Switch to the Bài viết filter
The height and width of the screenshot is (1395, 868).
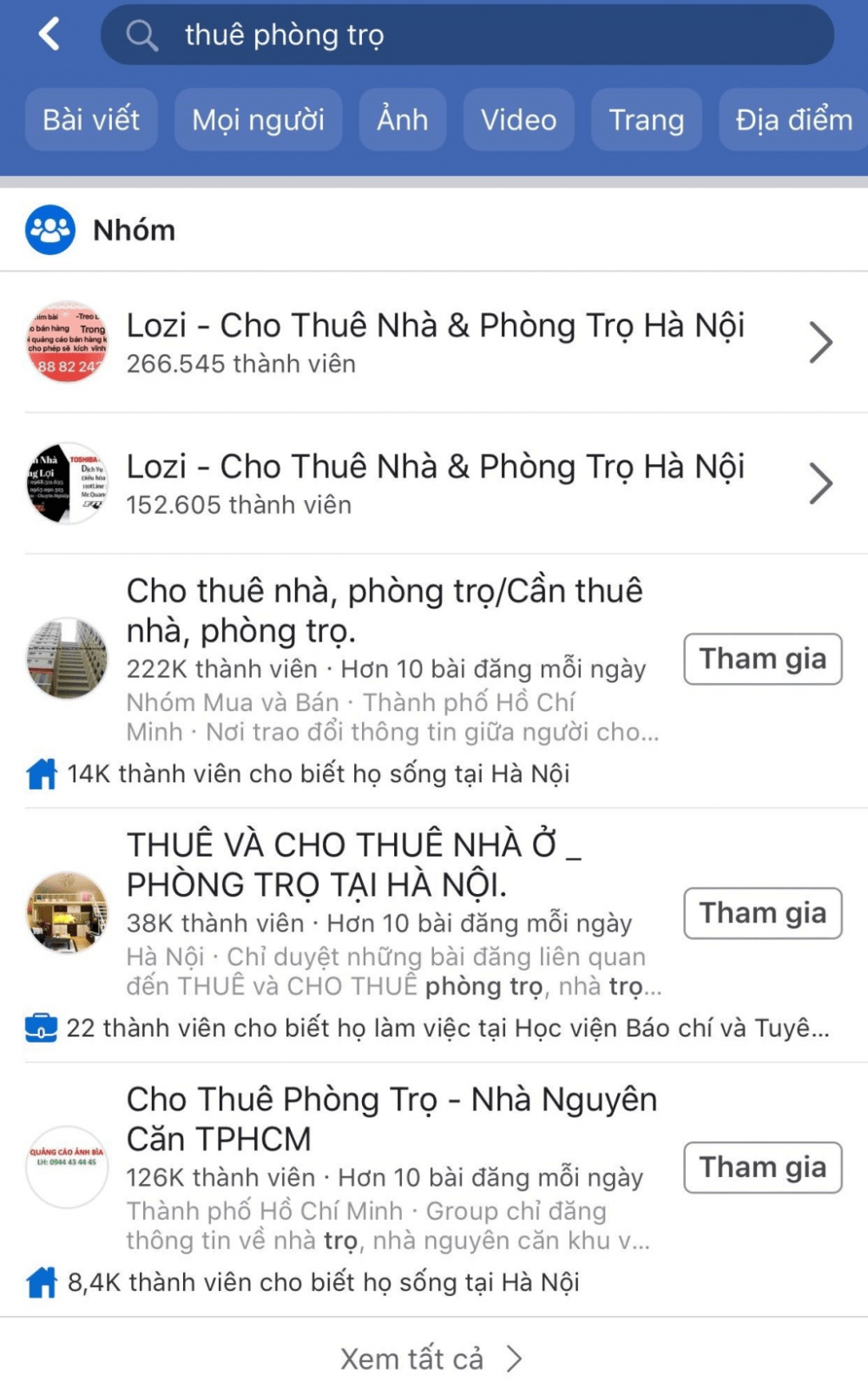point(91,120)
